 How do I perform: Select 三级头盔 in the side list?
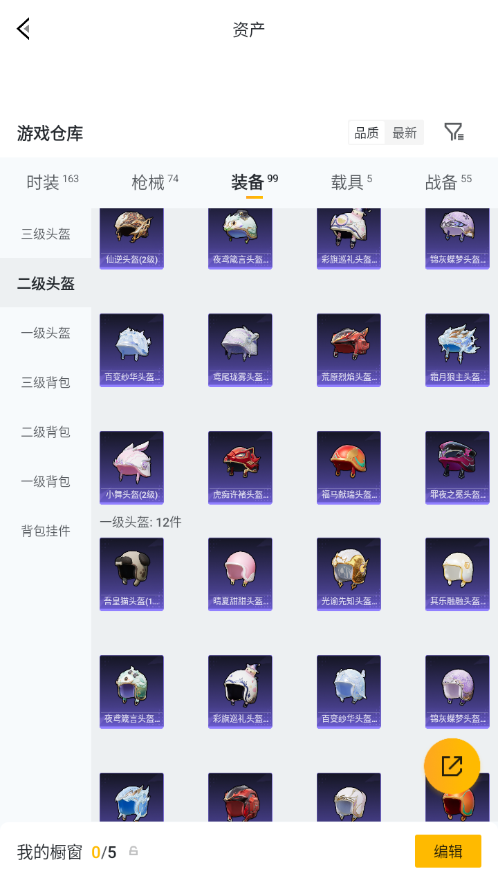coord(45,234)
